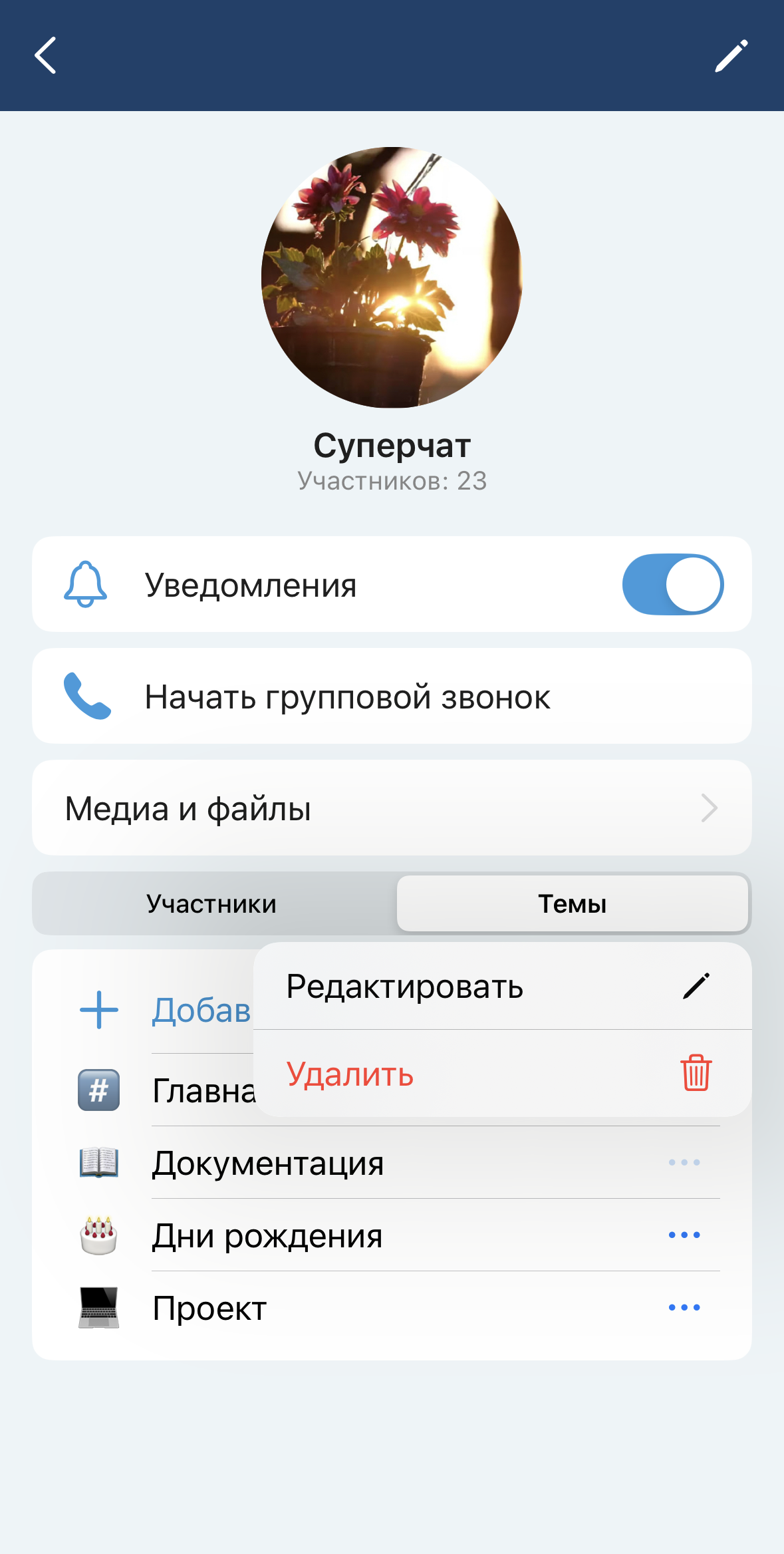Open the Суперчат group avatar photo
The image size is (784, 1554).
click(392, 277)
